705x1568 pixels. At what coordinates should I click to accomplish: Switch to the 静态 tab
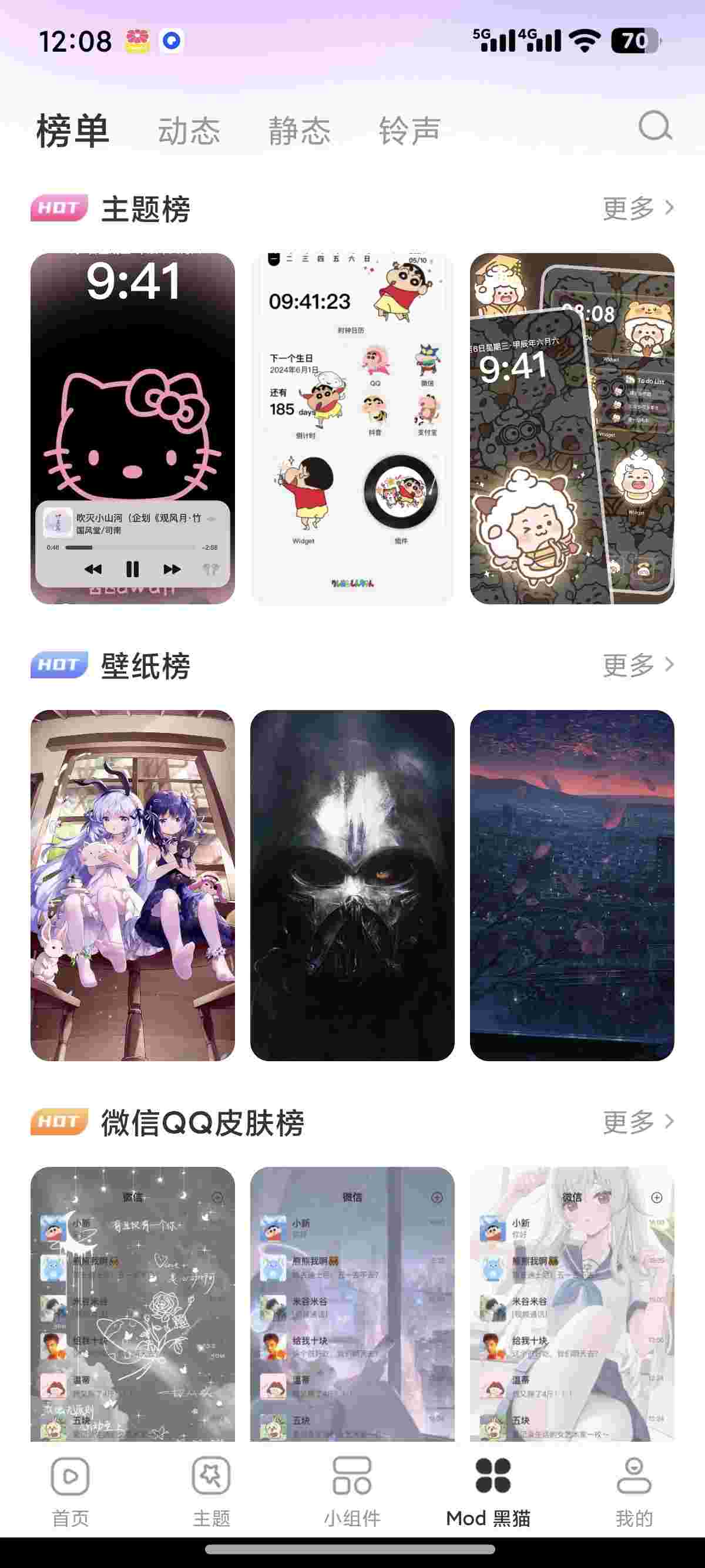(x=300, y=130)
